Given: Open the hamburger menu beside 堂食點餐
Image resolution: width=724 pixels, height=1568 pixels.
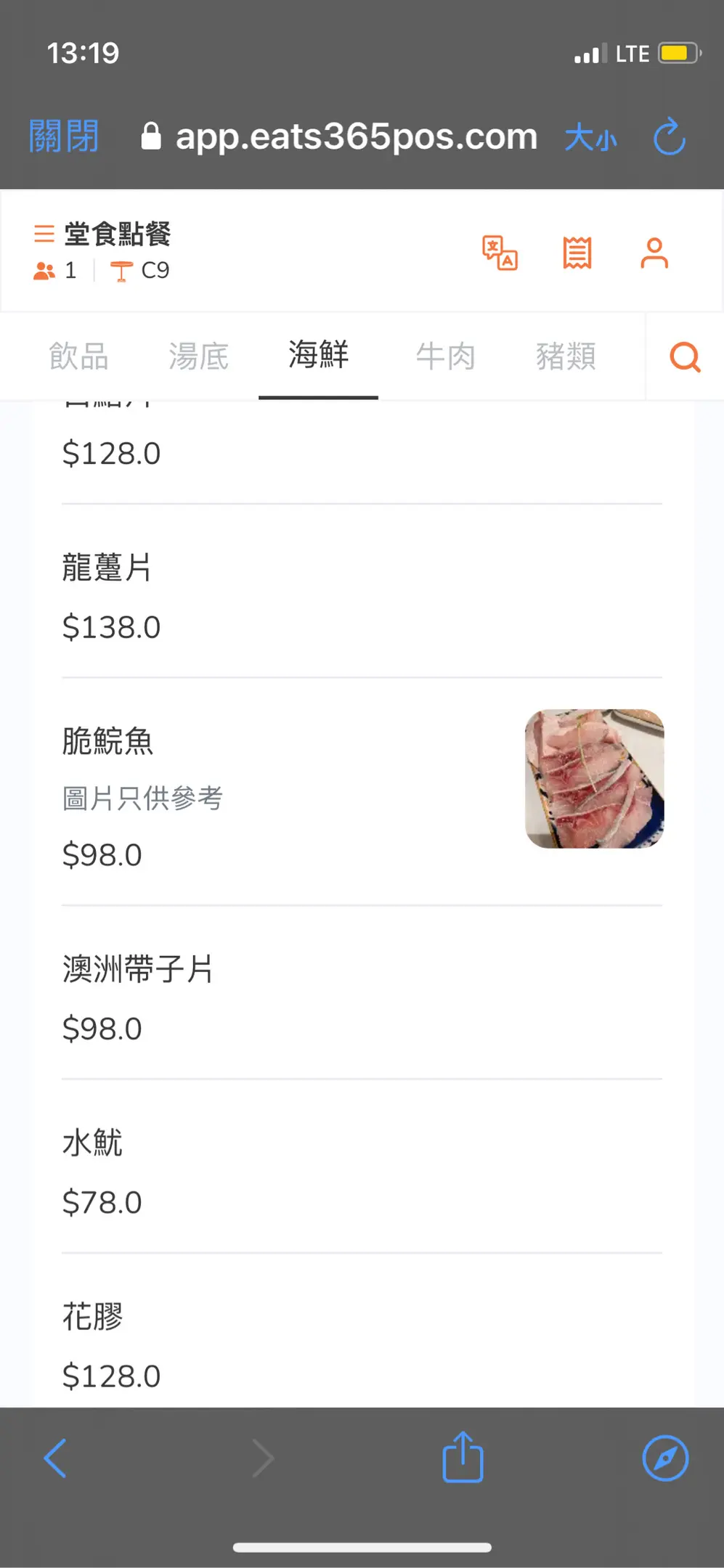Looking at the screenshot, I should [x=44, y=234].
